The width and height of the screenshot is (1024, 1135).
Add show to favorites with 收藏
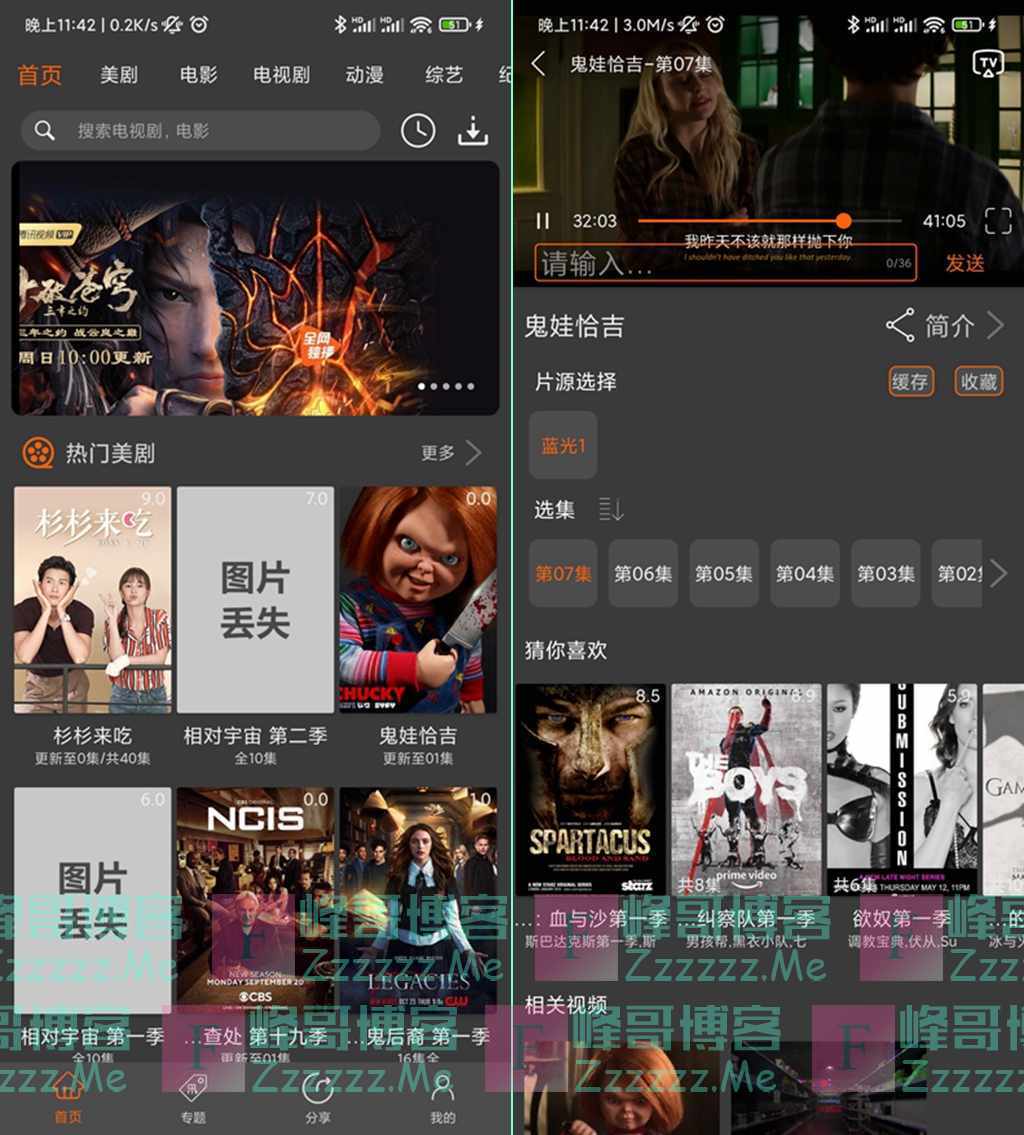979,381
